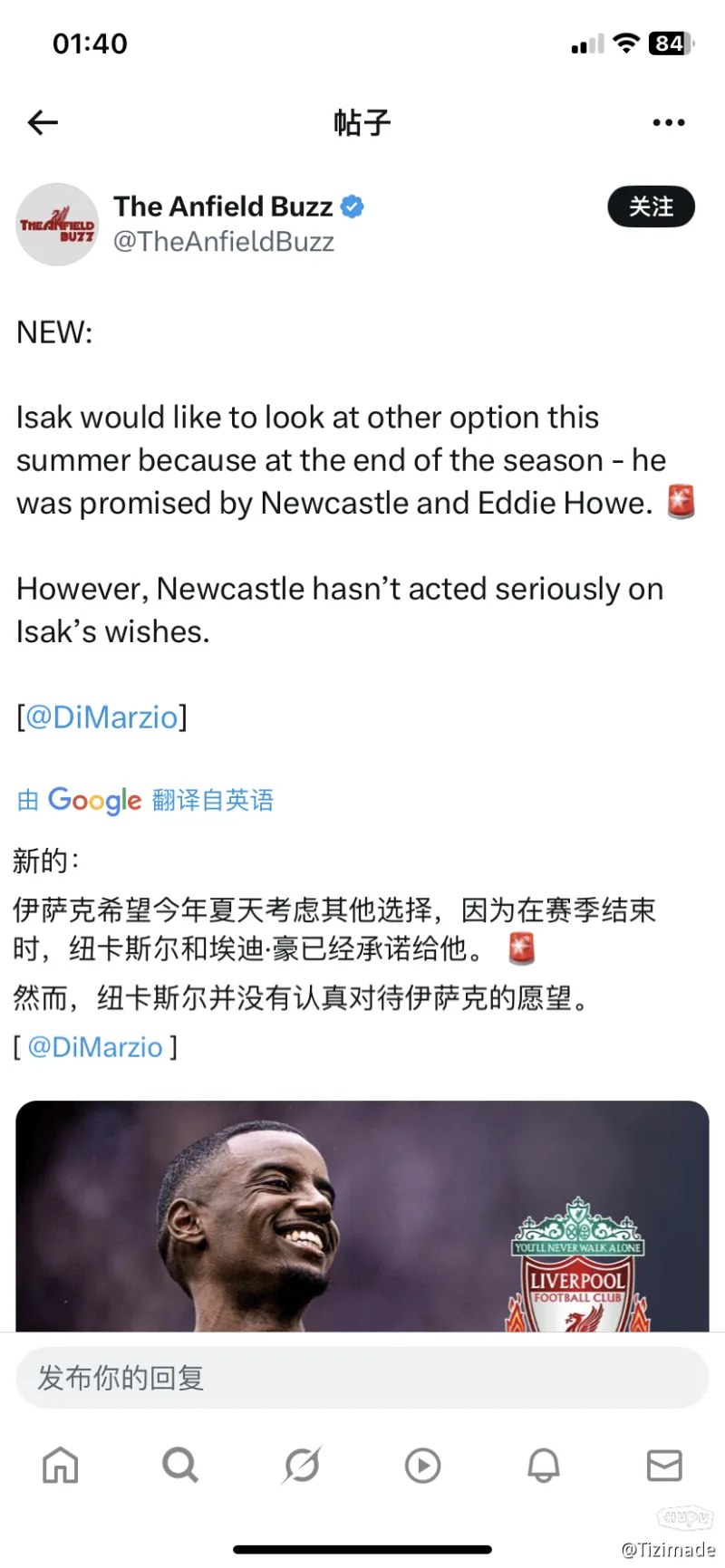Open the Grok tab

[302, 1465]
